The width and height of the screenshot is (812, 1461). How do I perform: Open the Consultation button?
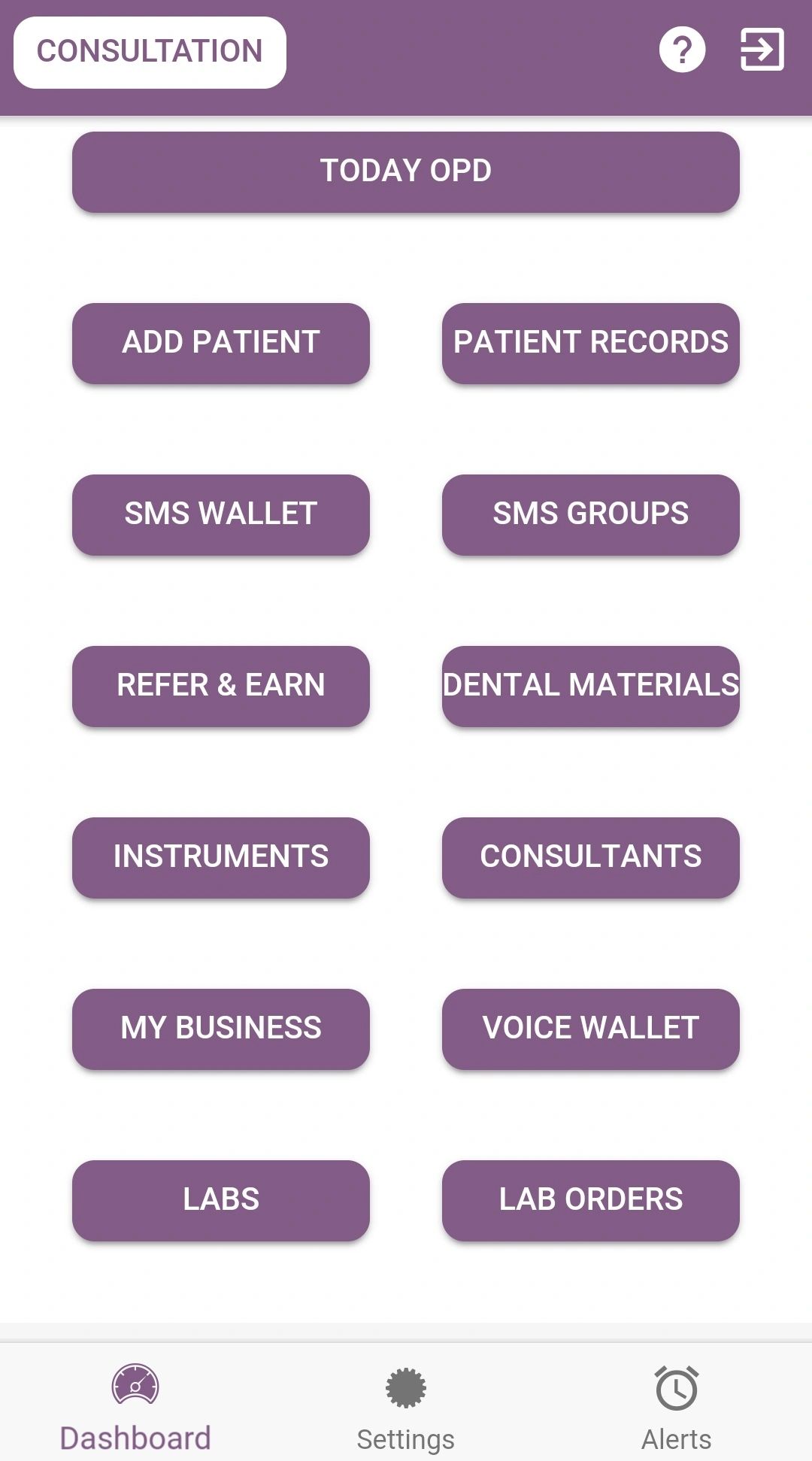[x=150, y=52]
